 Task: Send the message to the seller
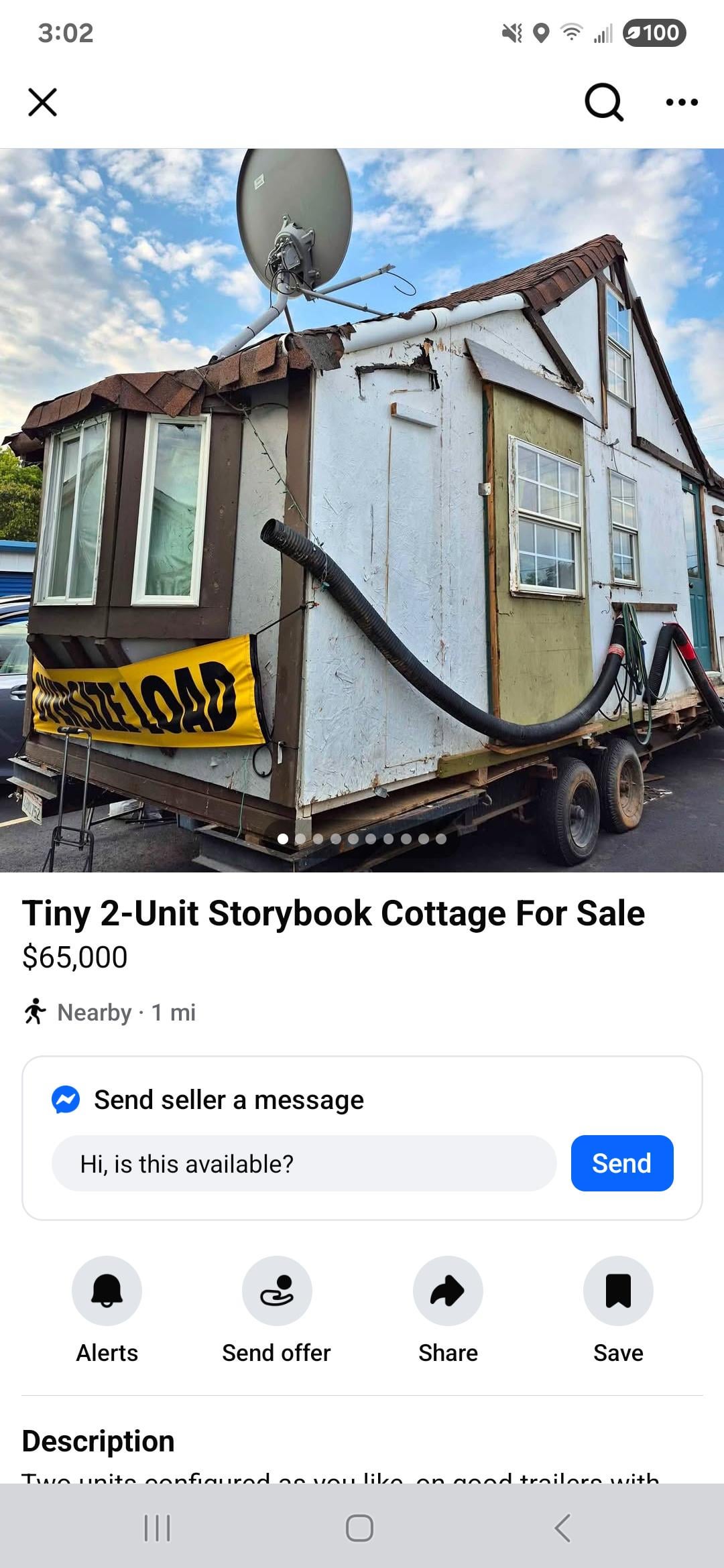pyautogui.click(x=621, y=1164)
